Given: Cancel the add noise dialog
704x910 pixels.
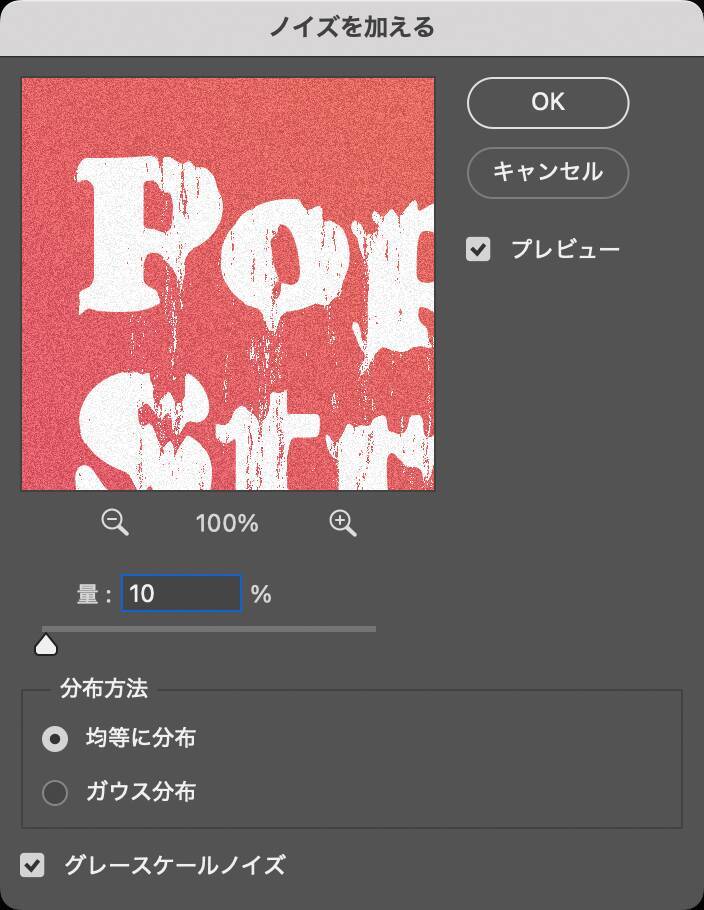Looking at the screenshot, I should coord(547,172).
